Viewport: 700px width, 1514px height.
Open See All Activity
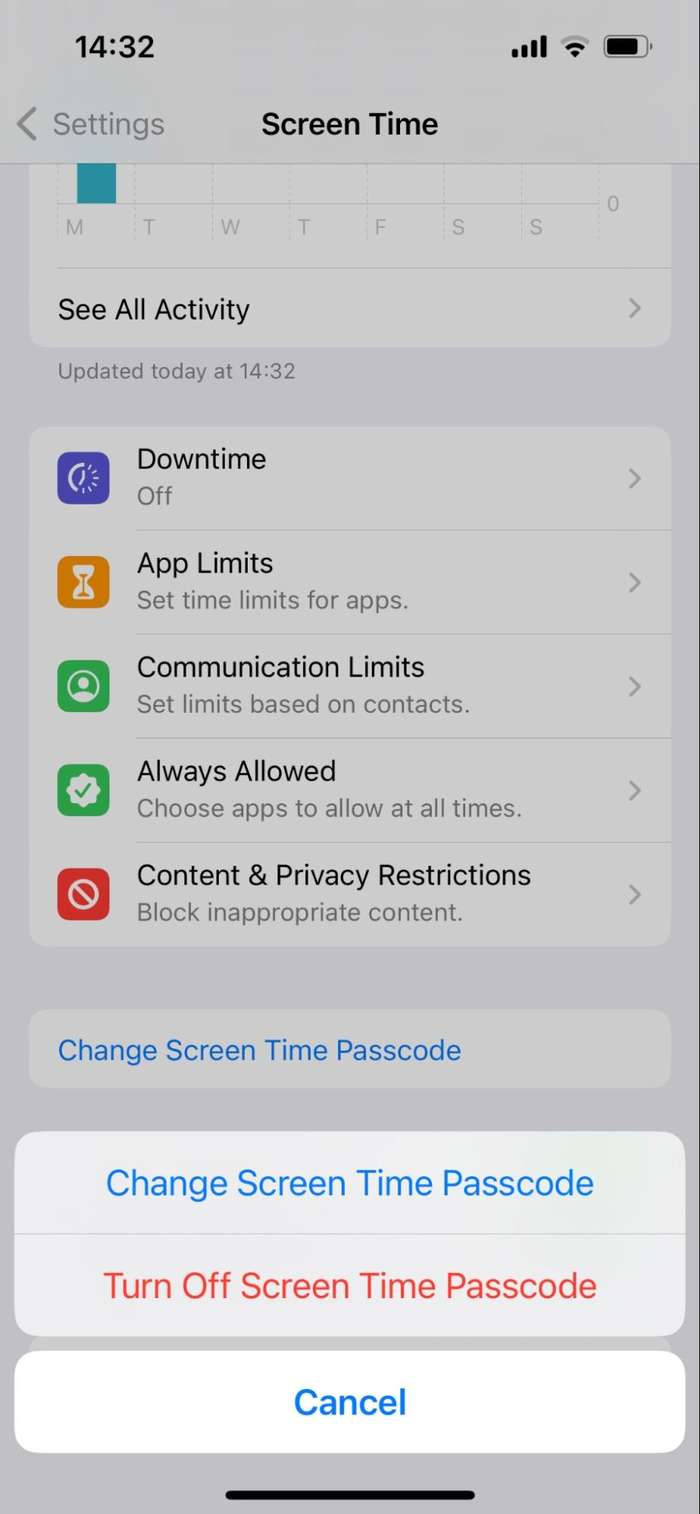pyautogui.click(x=350, y=309)
